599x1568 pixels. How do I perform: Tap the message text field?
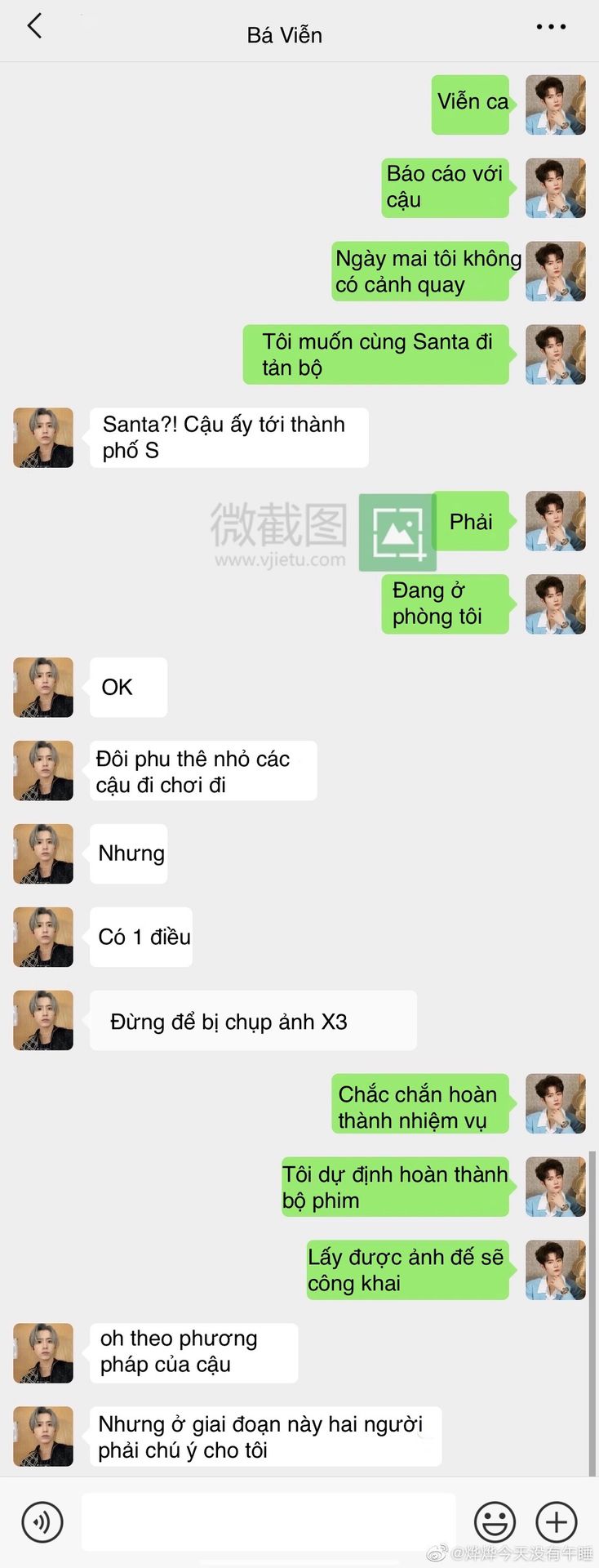click(268, 1522)
